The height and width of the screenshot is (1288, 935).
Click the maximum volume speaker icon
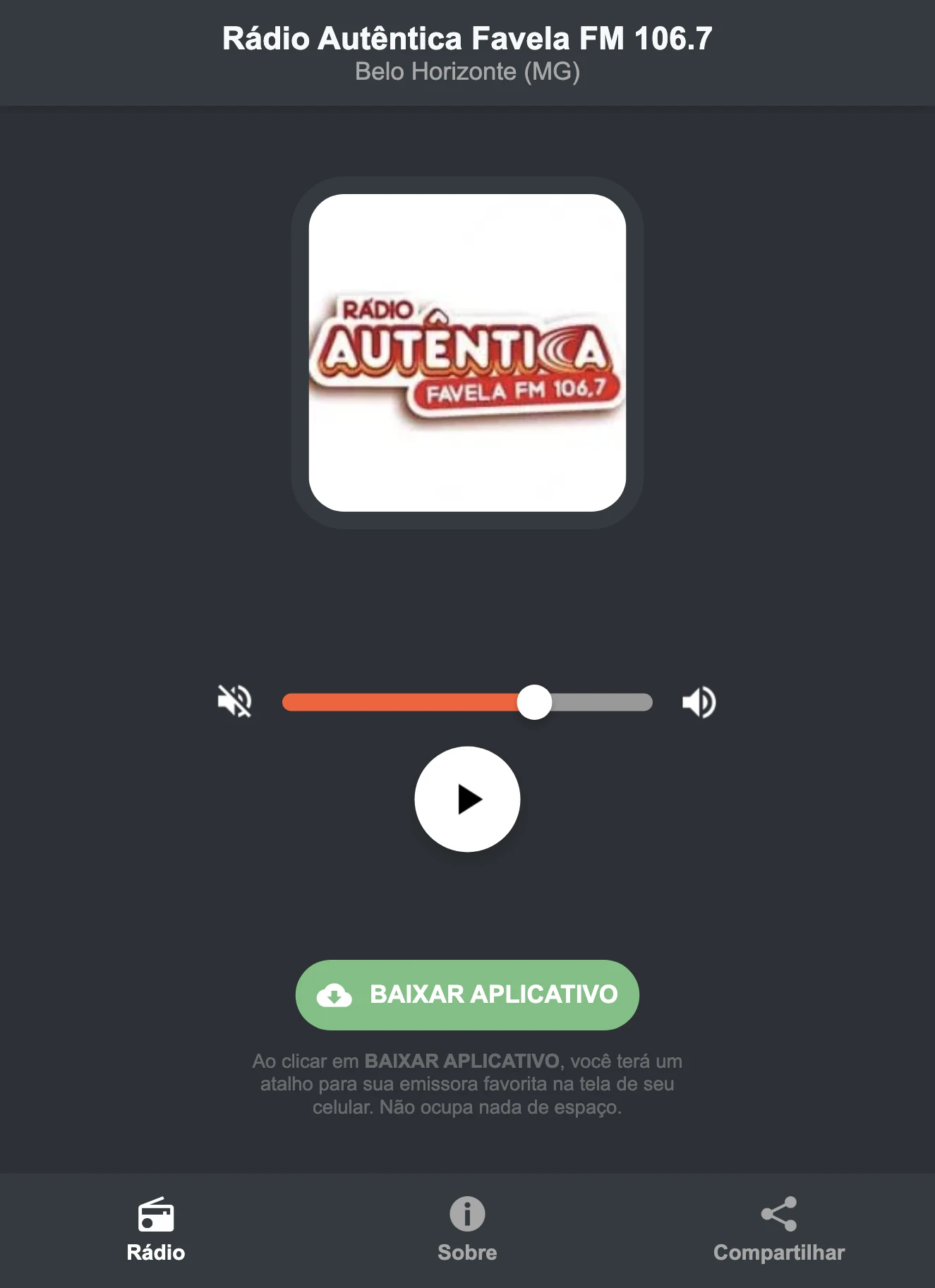pos(698,702)
